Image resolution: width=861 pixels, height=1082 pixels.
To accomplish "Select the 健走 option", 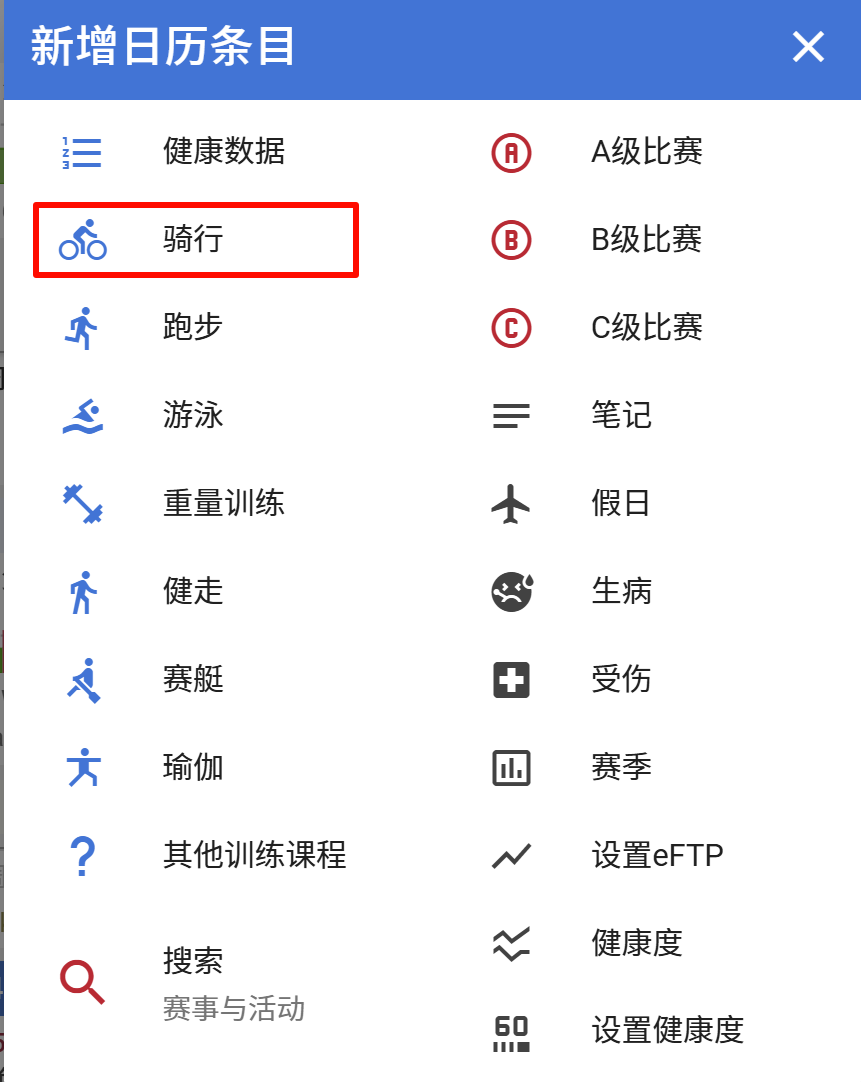I will [193, 591].
